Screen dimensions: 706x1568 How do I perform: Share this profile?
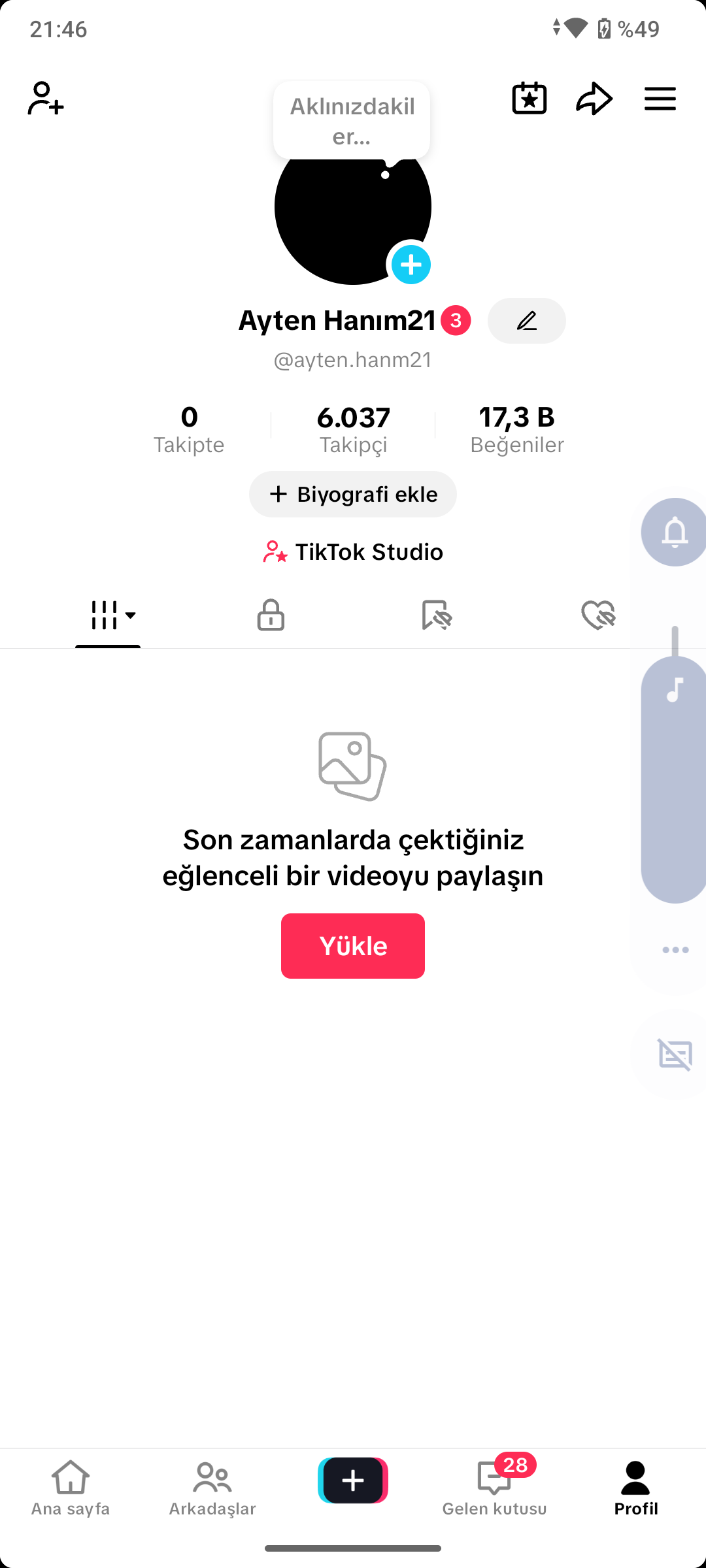(594, 99)
